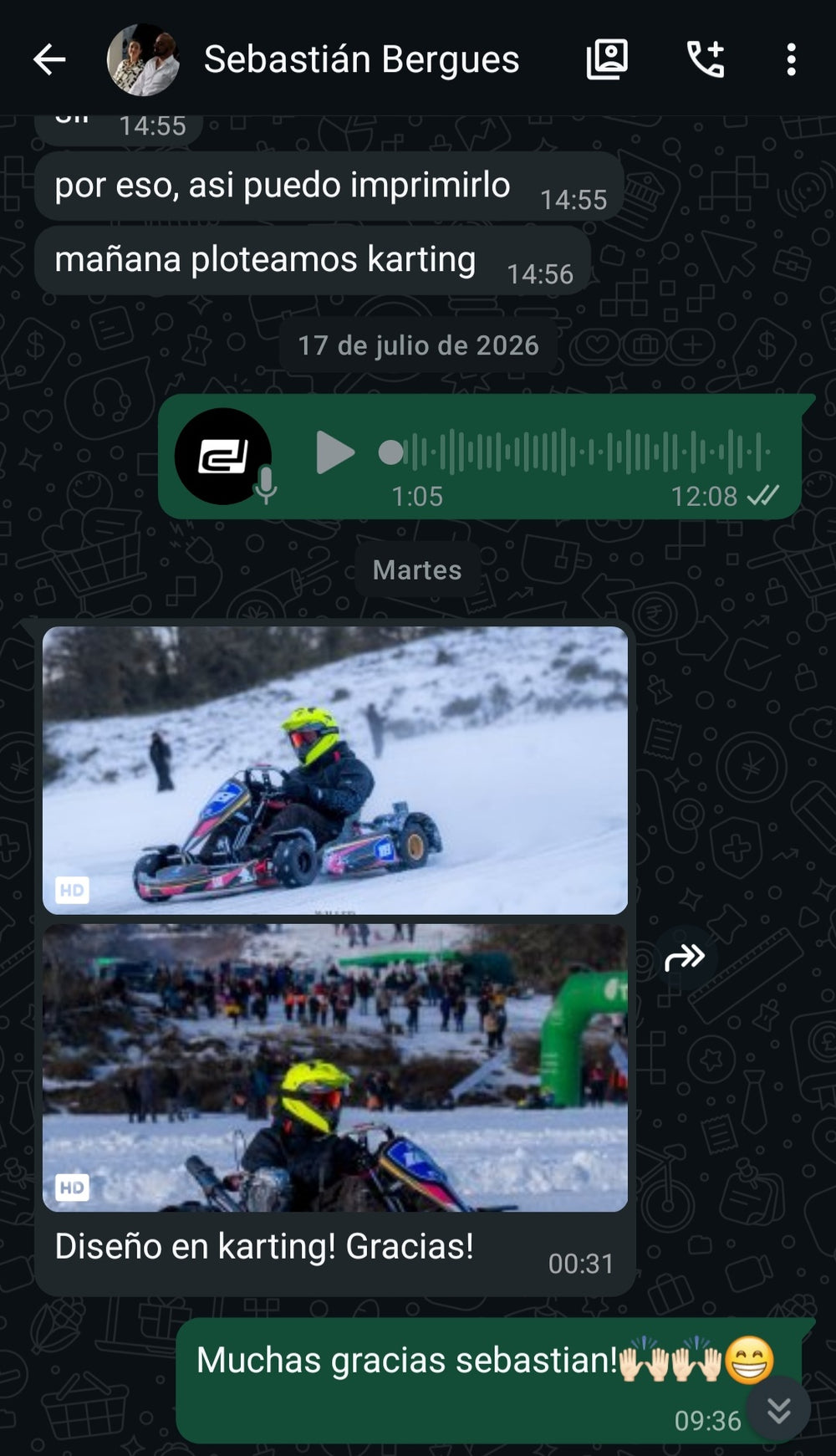
Task: Open the media gallery icon
Action: point(607,59)
